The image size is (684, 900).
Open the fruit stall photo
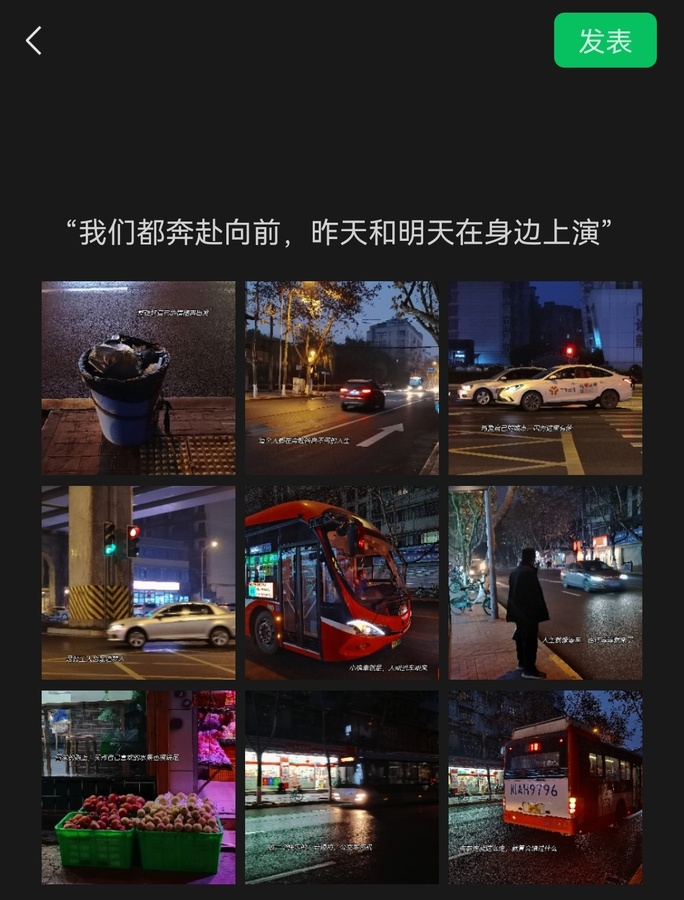click(x=138, y=787)
